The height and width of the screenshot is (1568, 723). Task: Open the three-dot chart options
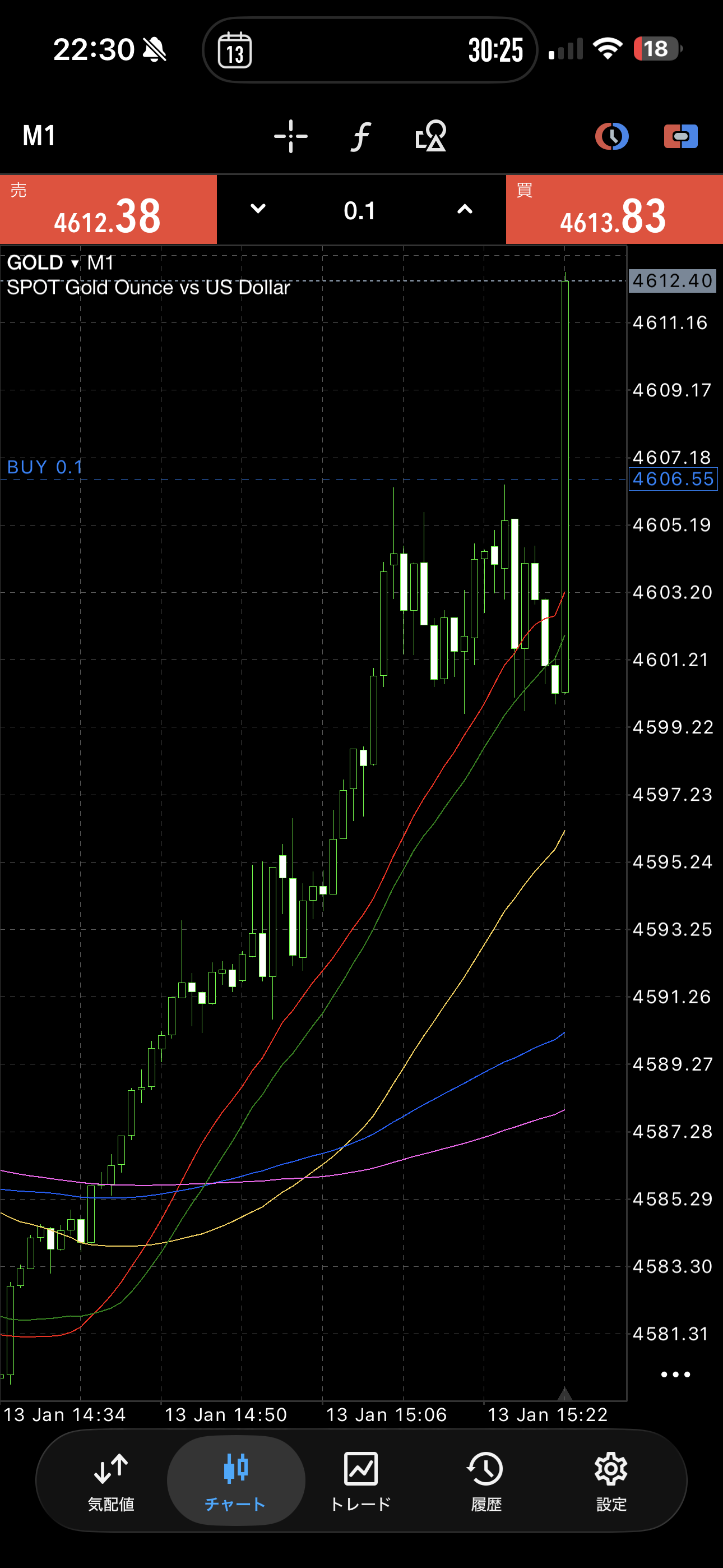[675, 1375]
